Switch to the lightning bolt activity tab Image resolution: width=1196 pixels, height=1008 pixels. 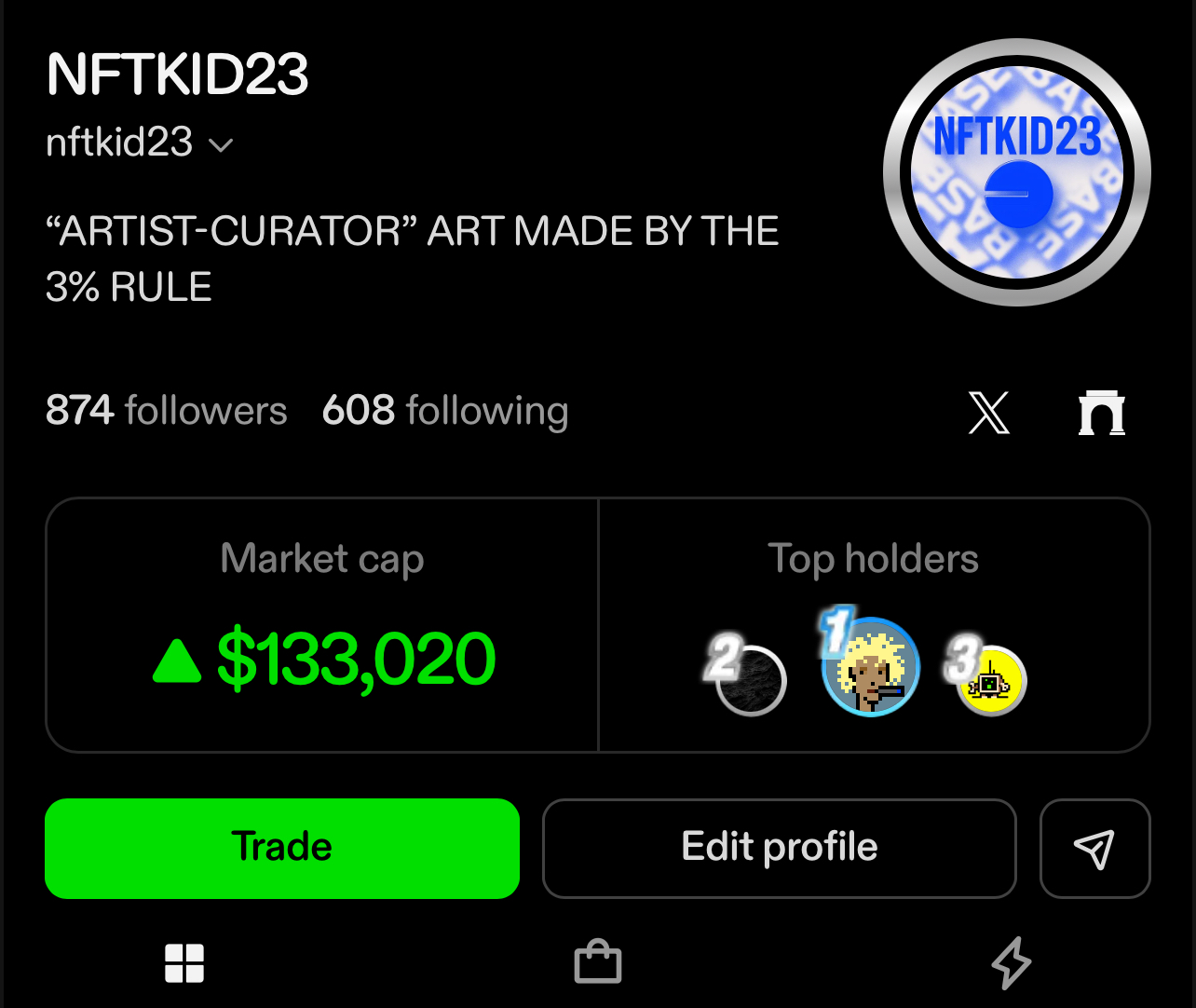point(1011,963)
